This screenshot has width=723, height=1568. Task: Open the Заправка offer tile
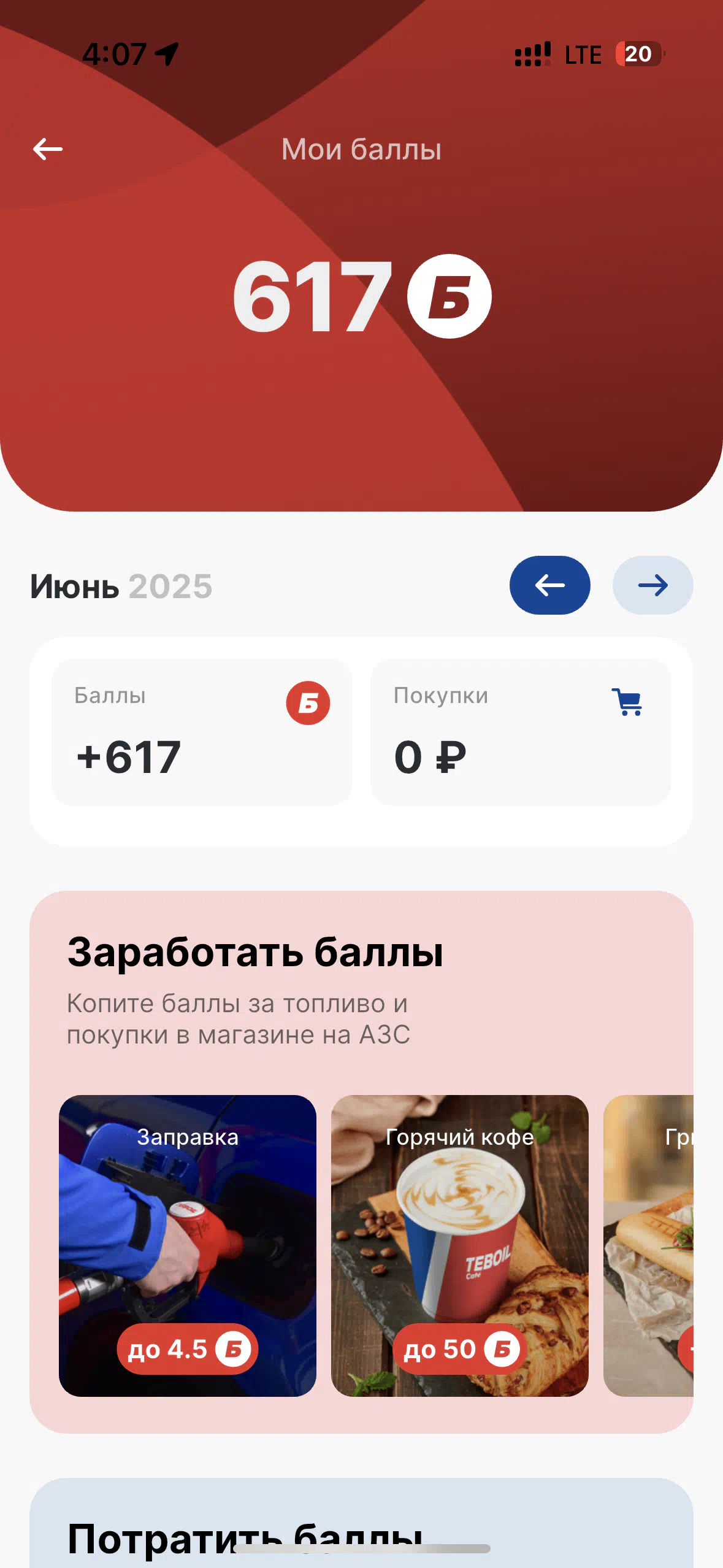(x=188, y=1246)
